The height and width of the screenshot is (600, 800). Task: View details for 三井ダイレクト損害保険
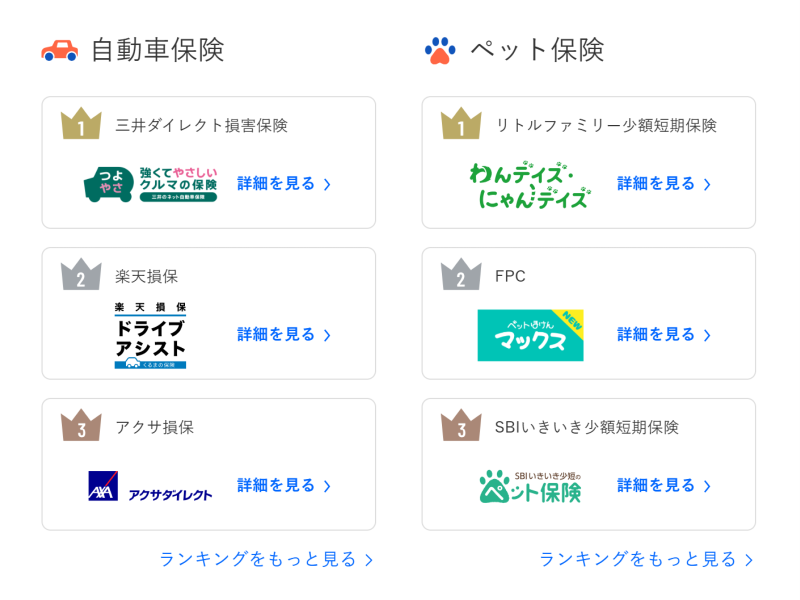(284, 184)
